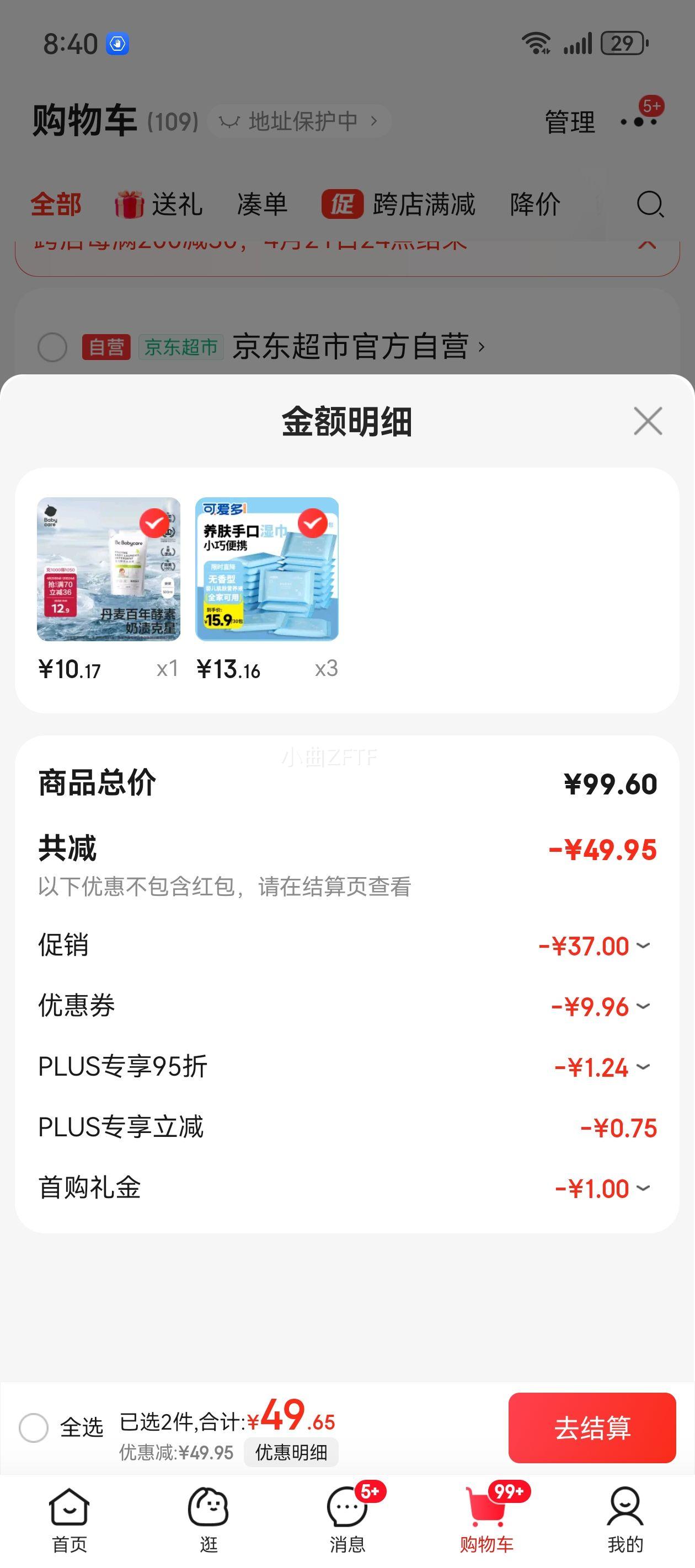Go to the 首页 tab
The height and width of the screenshot is (1568, 695).
point(69,1520)
